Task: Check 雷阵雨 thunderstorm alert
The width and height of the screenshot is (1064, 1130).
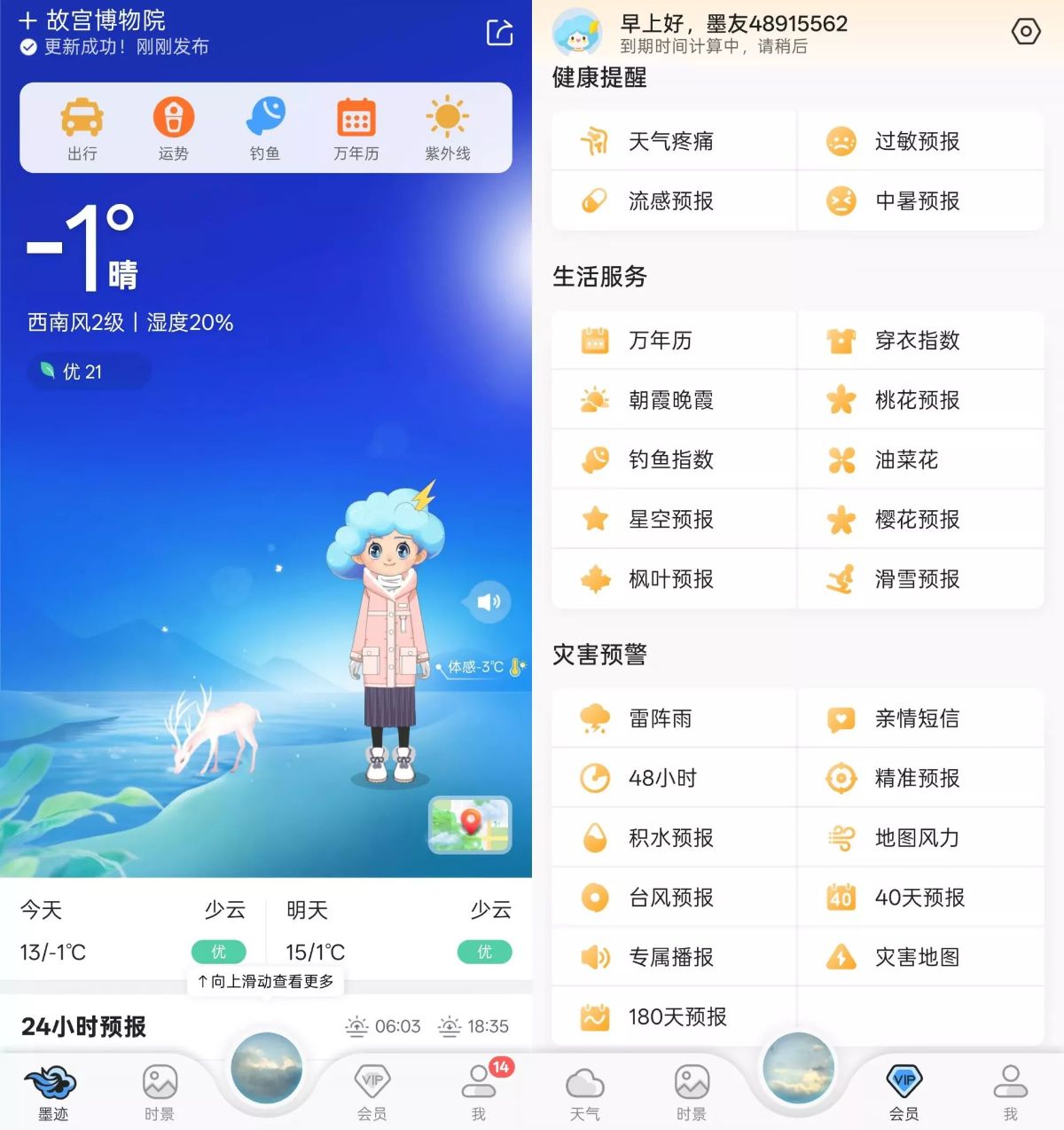Action: [661, 718]
